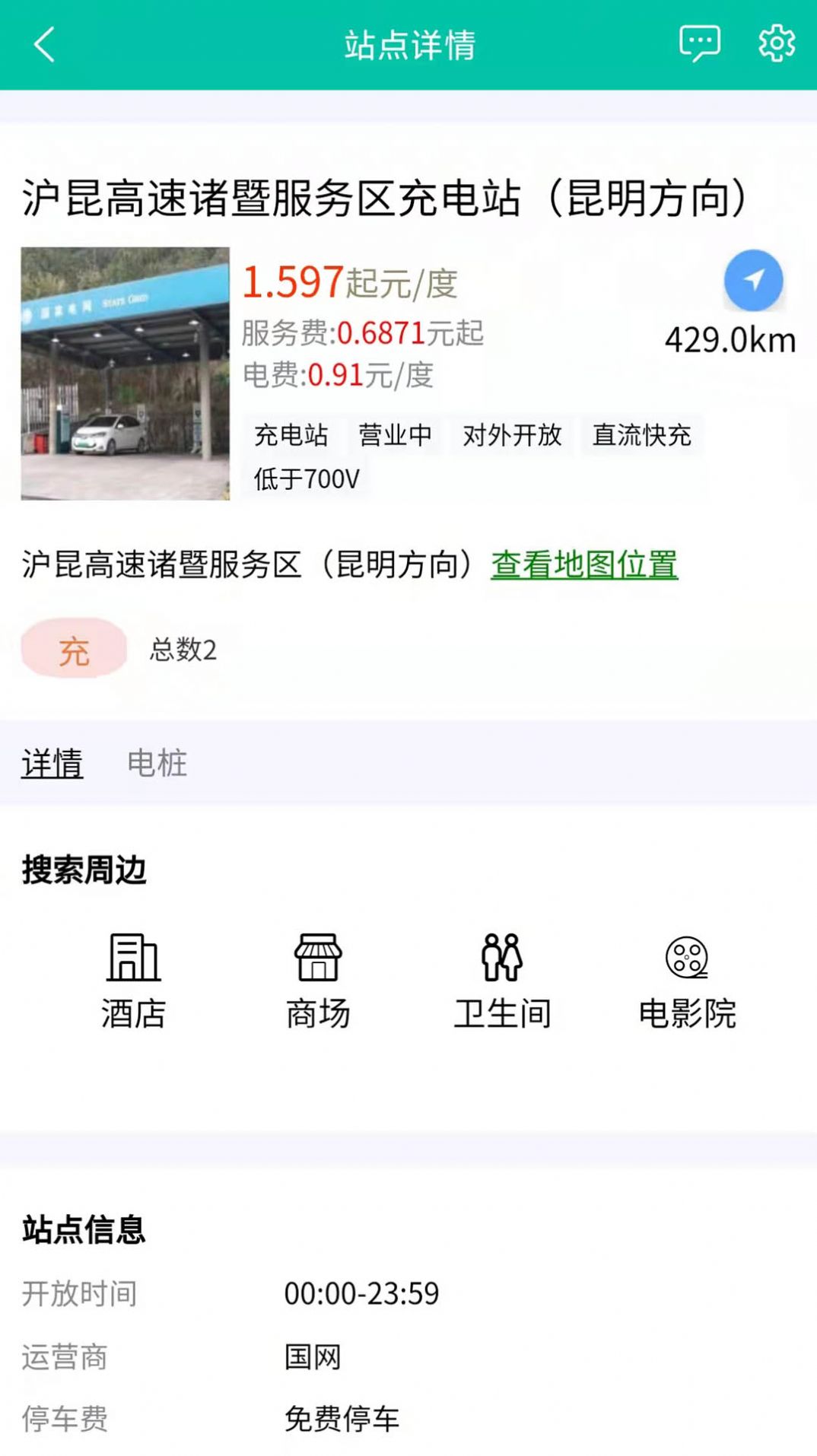The image size is (817, 1456).
Task: Find nearby 卫生间
Action: coord(502,981)
